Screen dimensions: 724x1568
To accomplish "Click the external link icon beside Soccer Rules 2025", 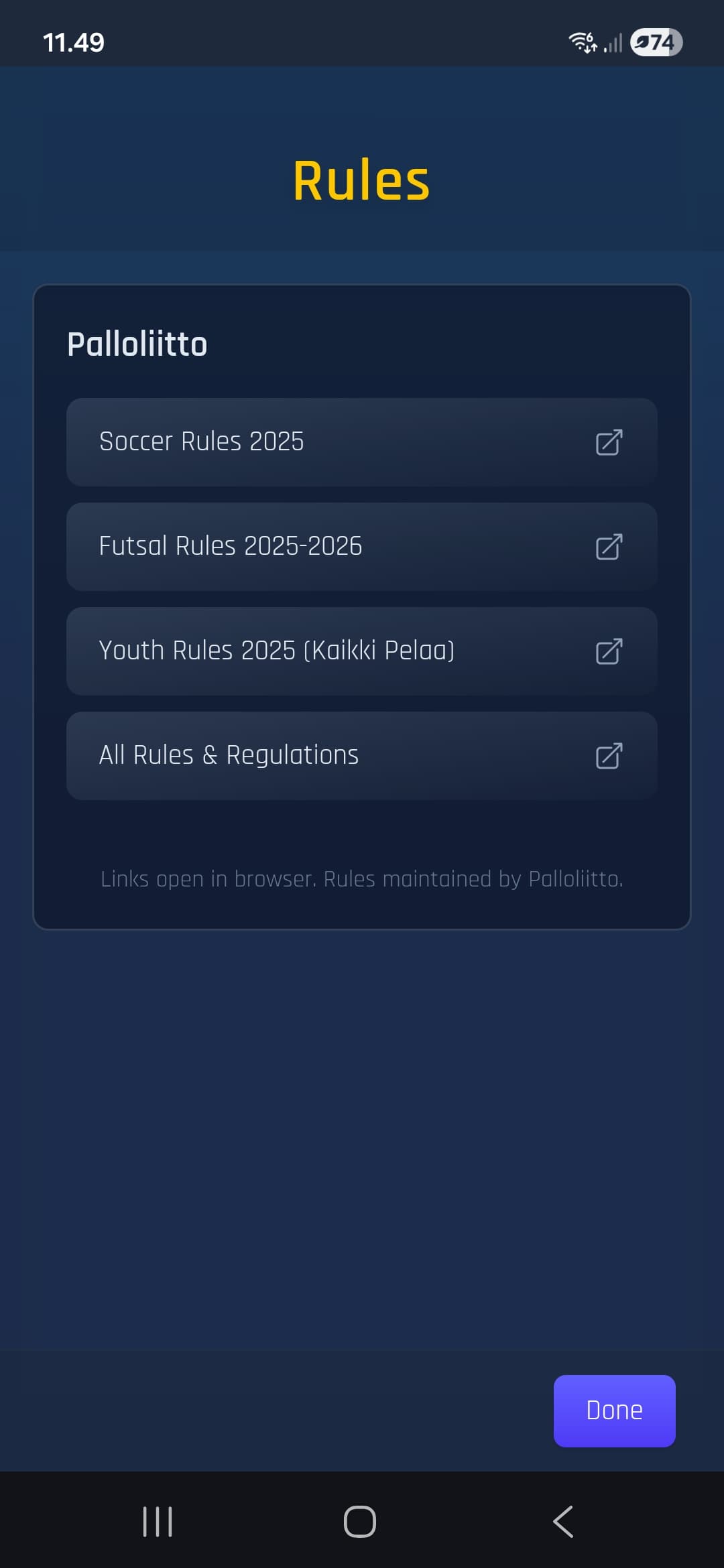I will click(x=609, y=442).
